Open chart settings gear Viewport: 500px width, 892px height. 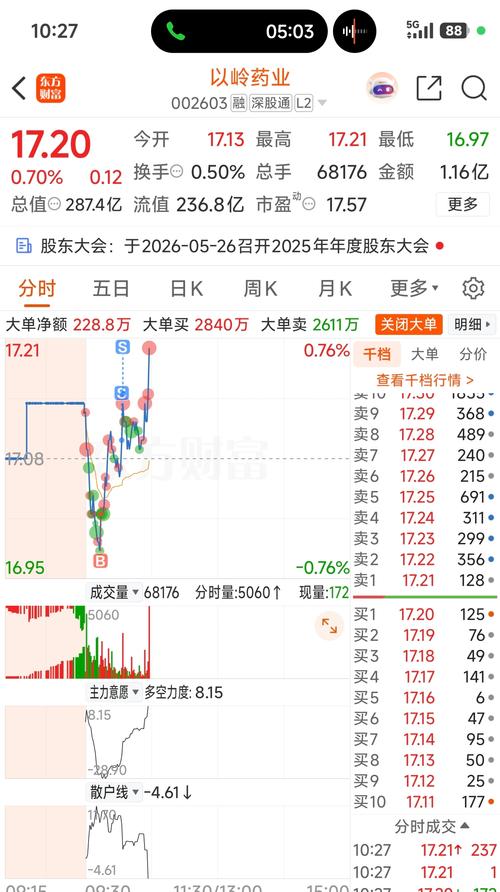click(x=473, y=289)
